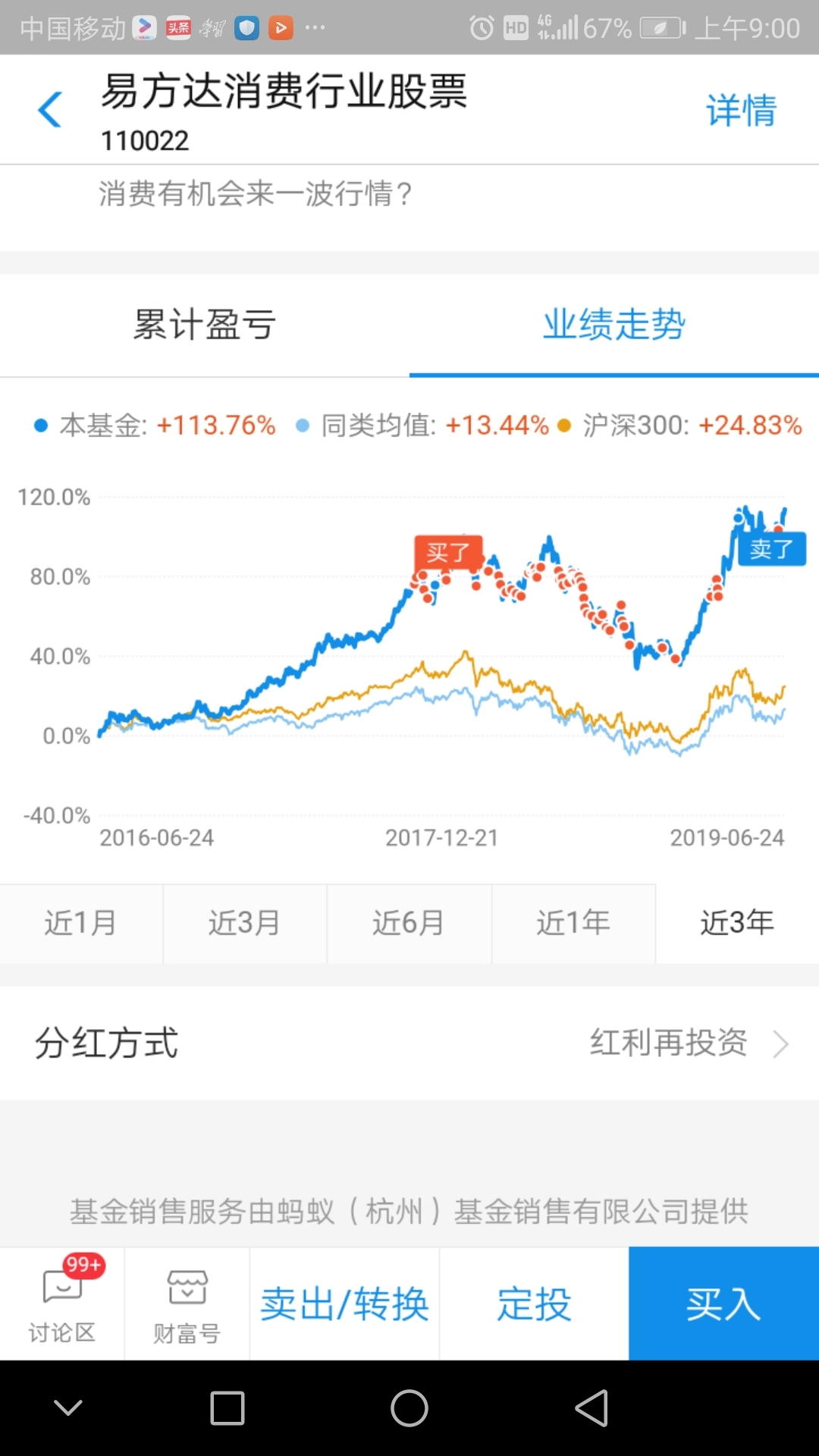Open recent apps with the square button

click(227, 1408)
